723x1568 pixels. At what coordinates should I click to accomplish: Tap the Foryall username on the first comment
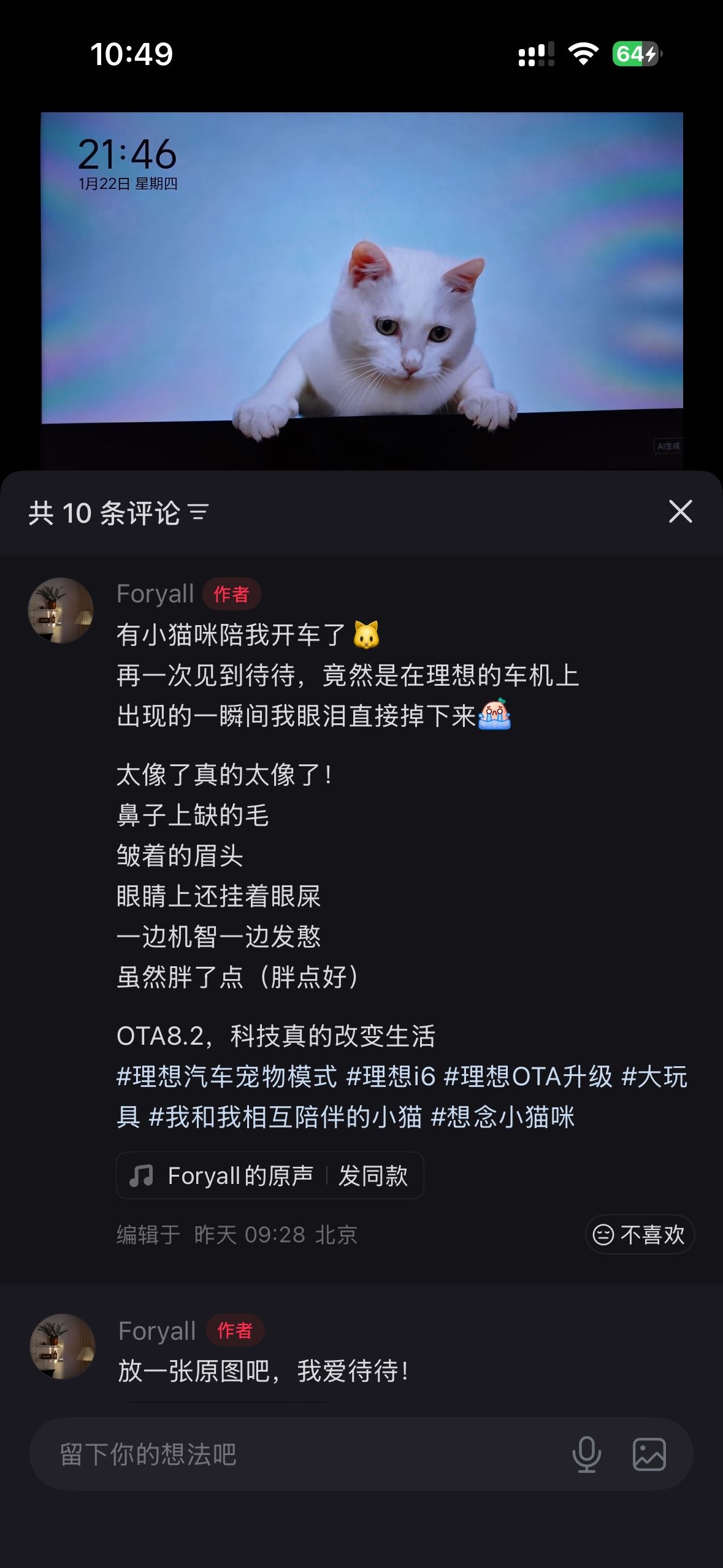(154, 593)
